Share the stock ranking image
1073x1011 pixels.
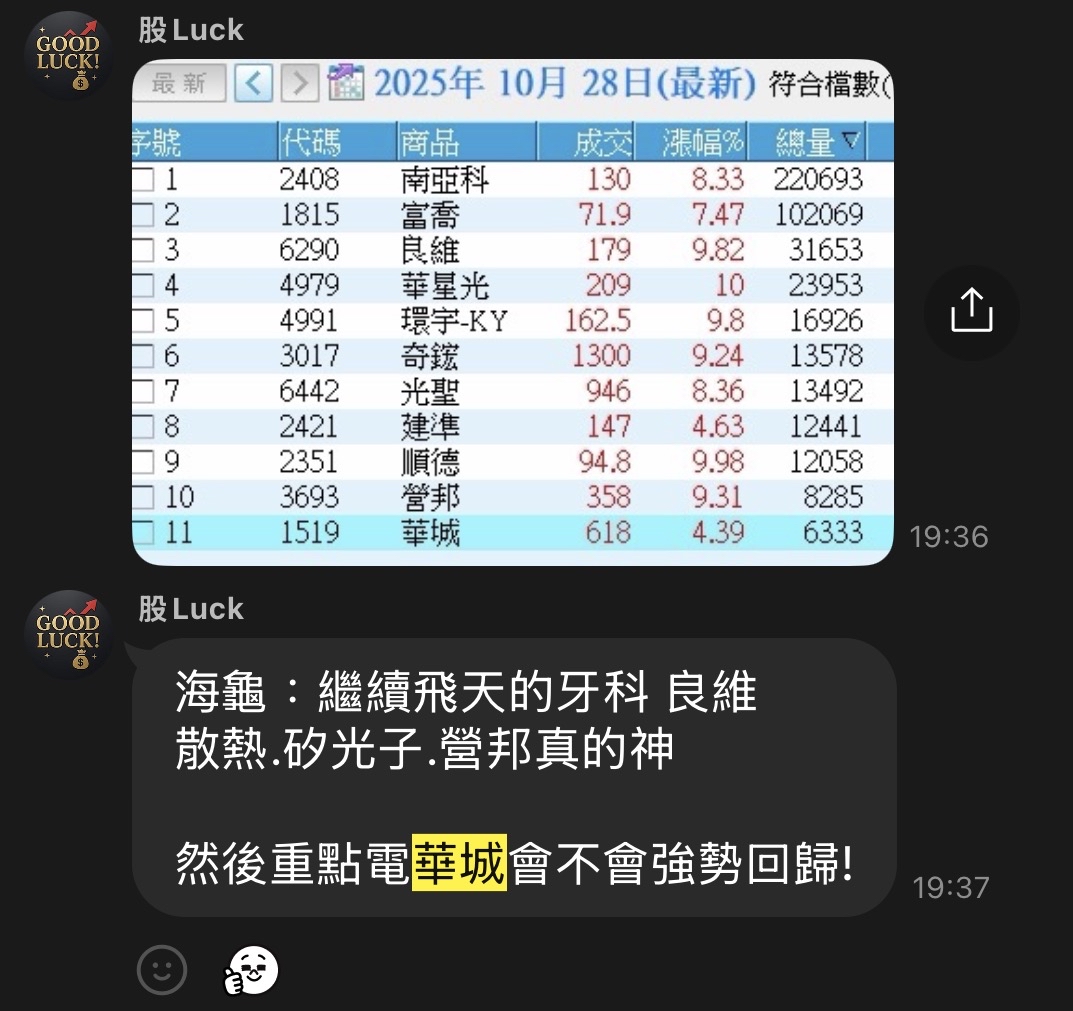click(971, 312)
